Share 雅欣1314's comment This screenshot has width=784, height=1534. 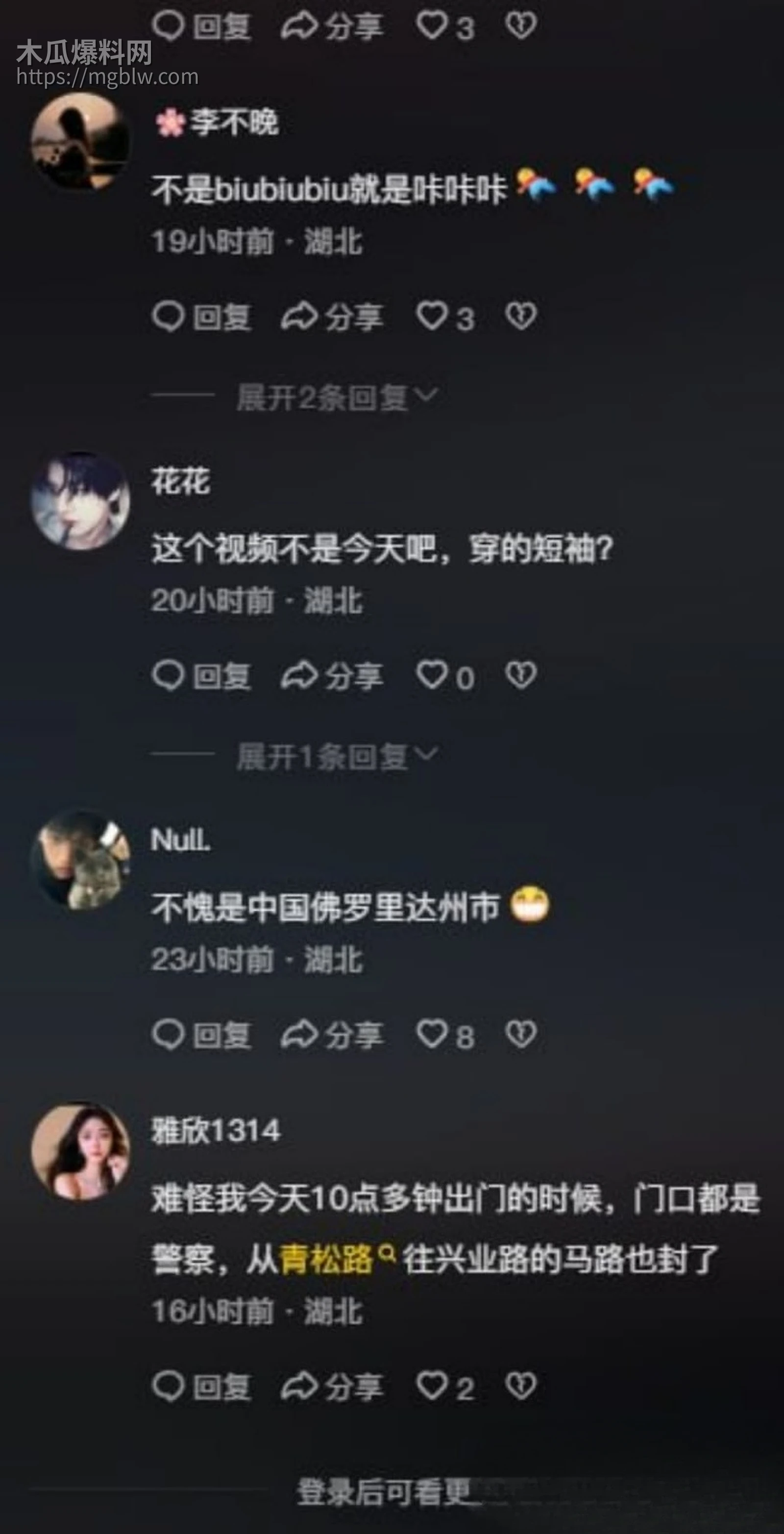pos(332,1387)
